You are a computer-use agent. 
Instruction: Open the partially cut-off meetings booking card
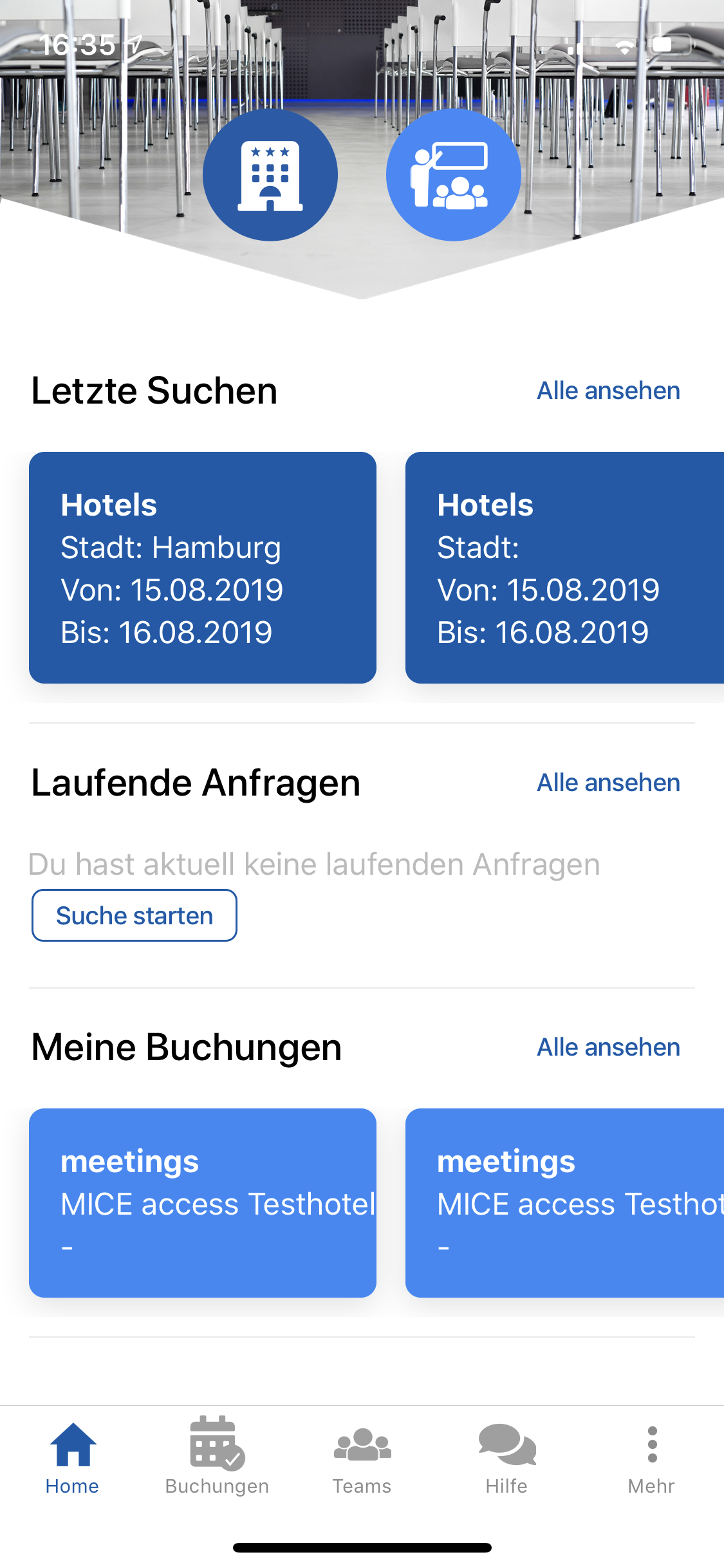coord(564,1202)
